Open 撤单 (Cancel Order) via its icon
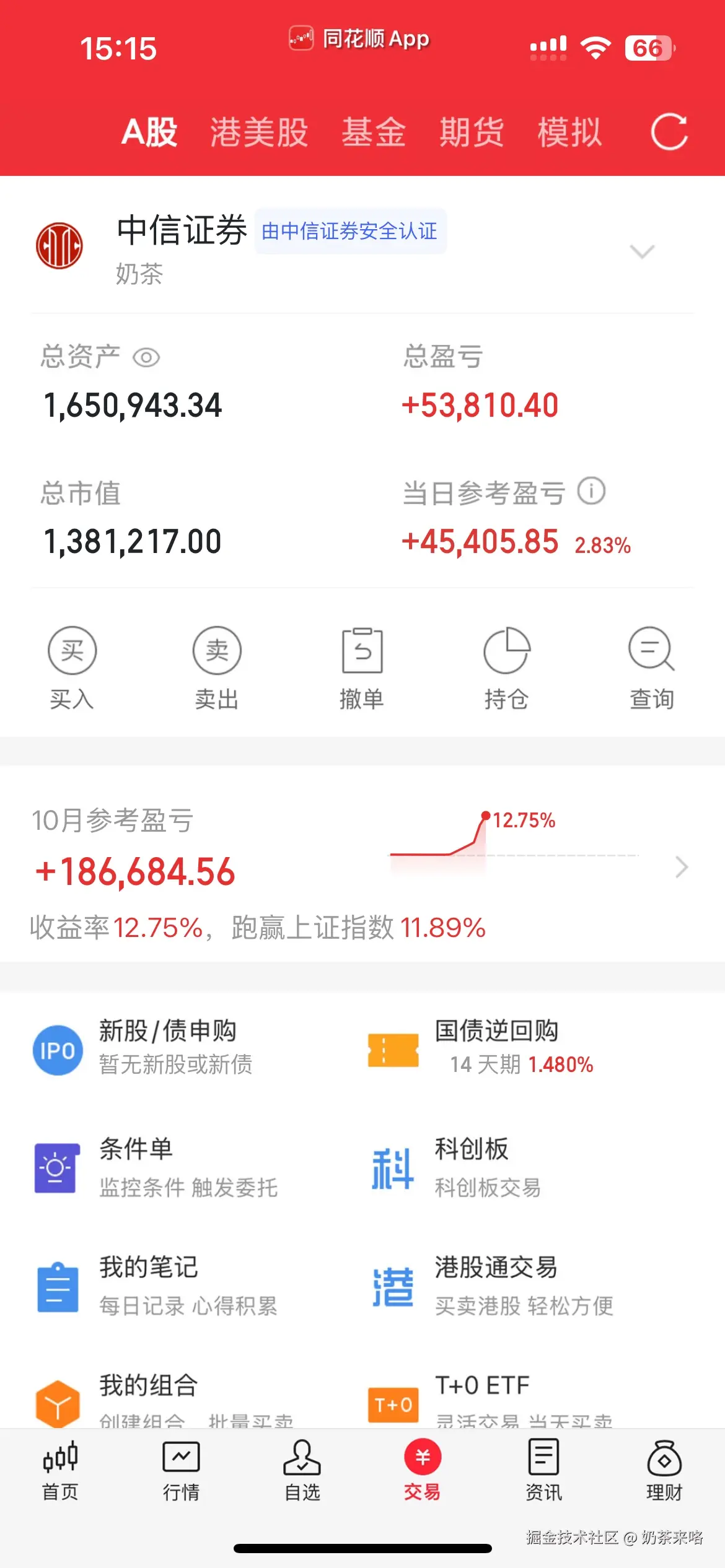The width and height of the screenshot is (725, 1568). pos(362,650)
